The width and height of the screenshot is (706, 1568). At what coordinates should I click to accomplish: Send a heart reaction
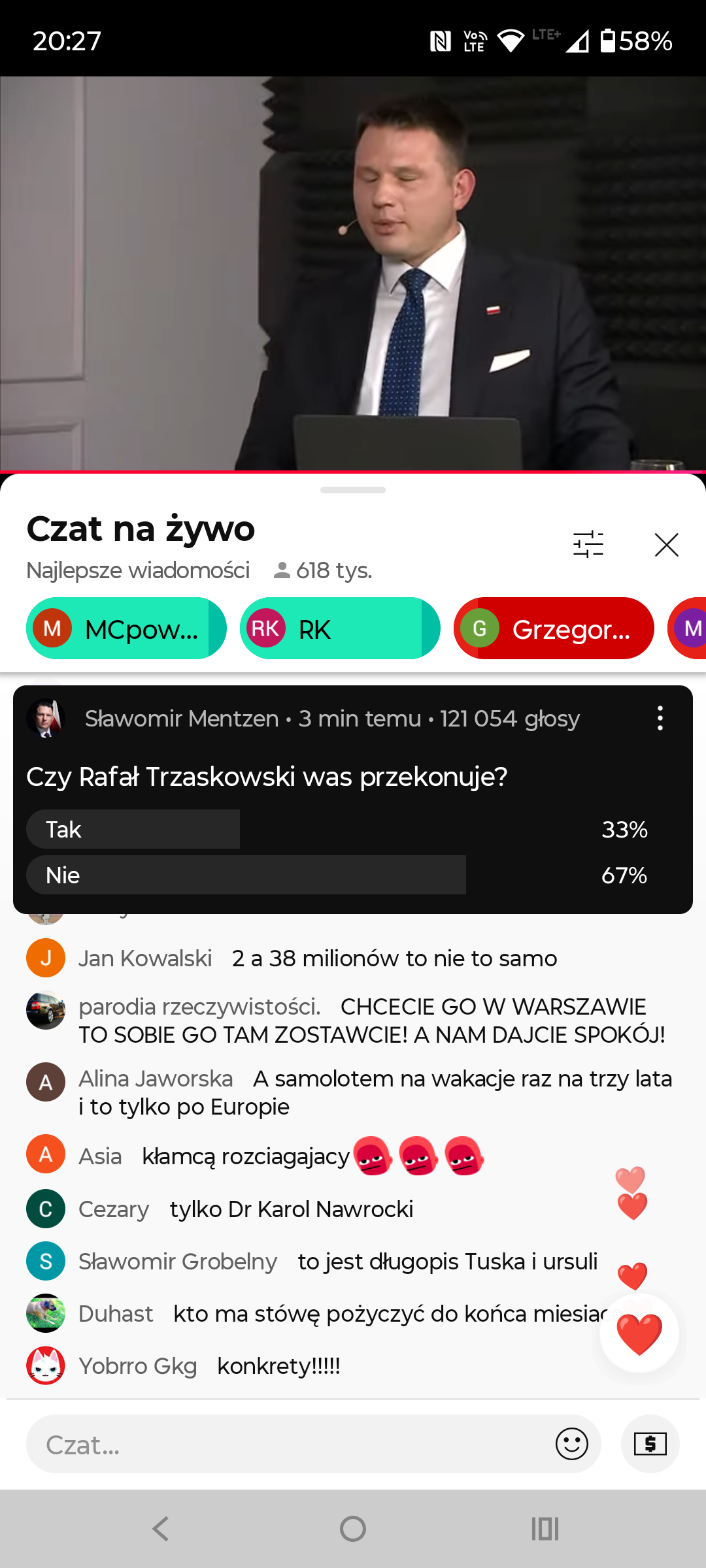click(639, 1333)
